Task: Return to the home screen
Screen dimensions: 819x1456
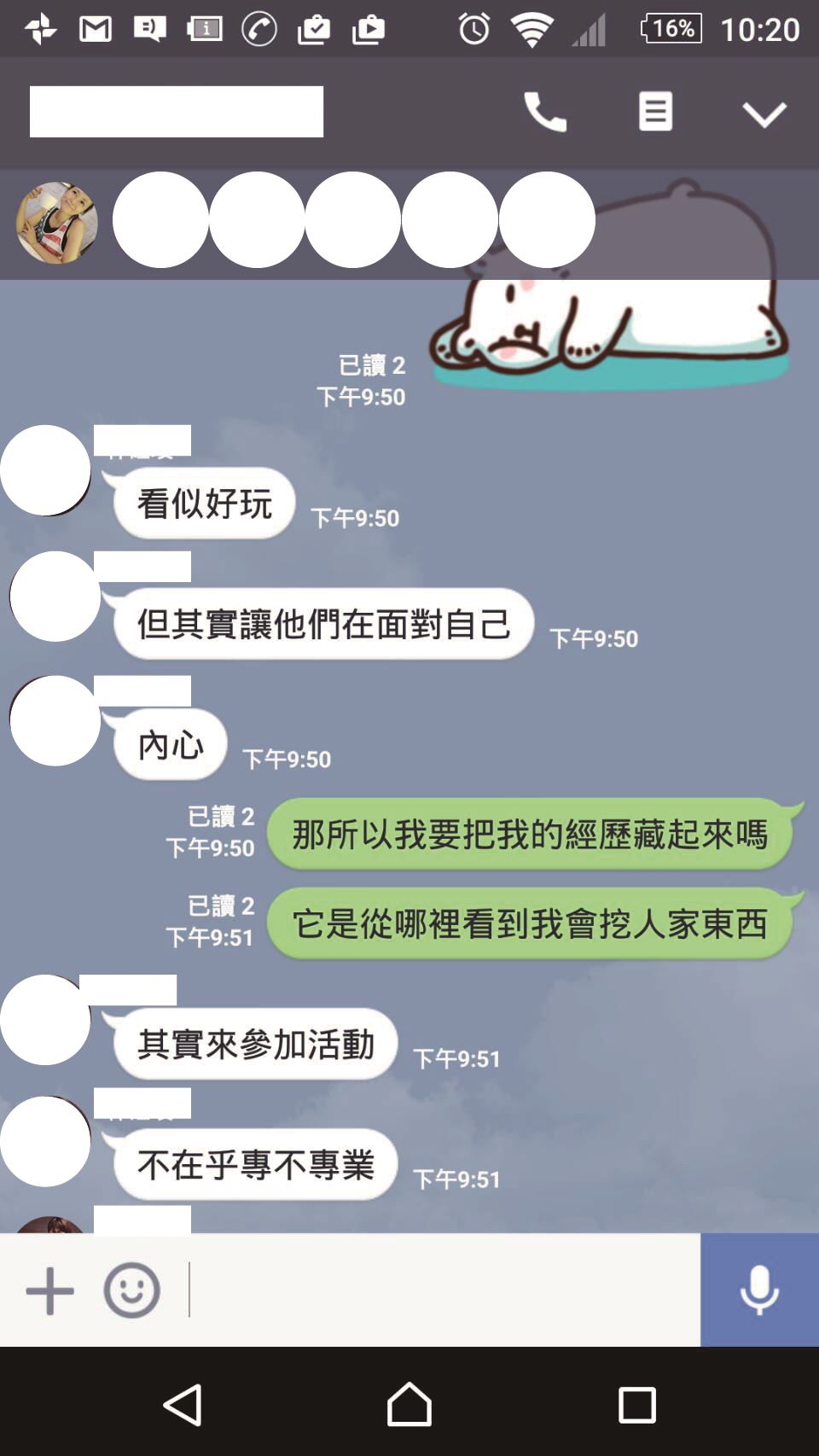Action: click(409, 1405)
